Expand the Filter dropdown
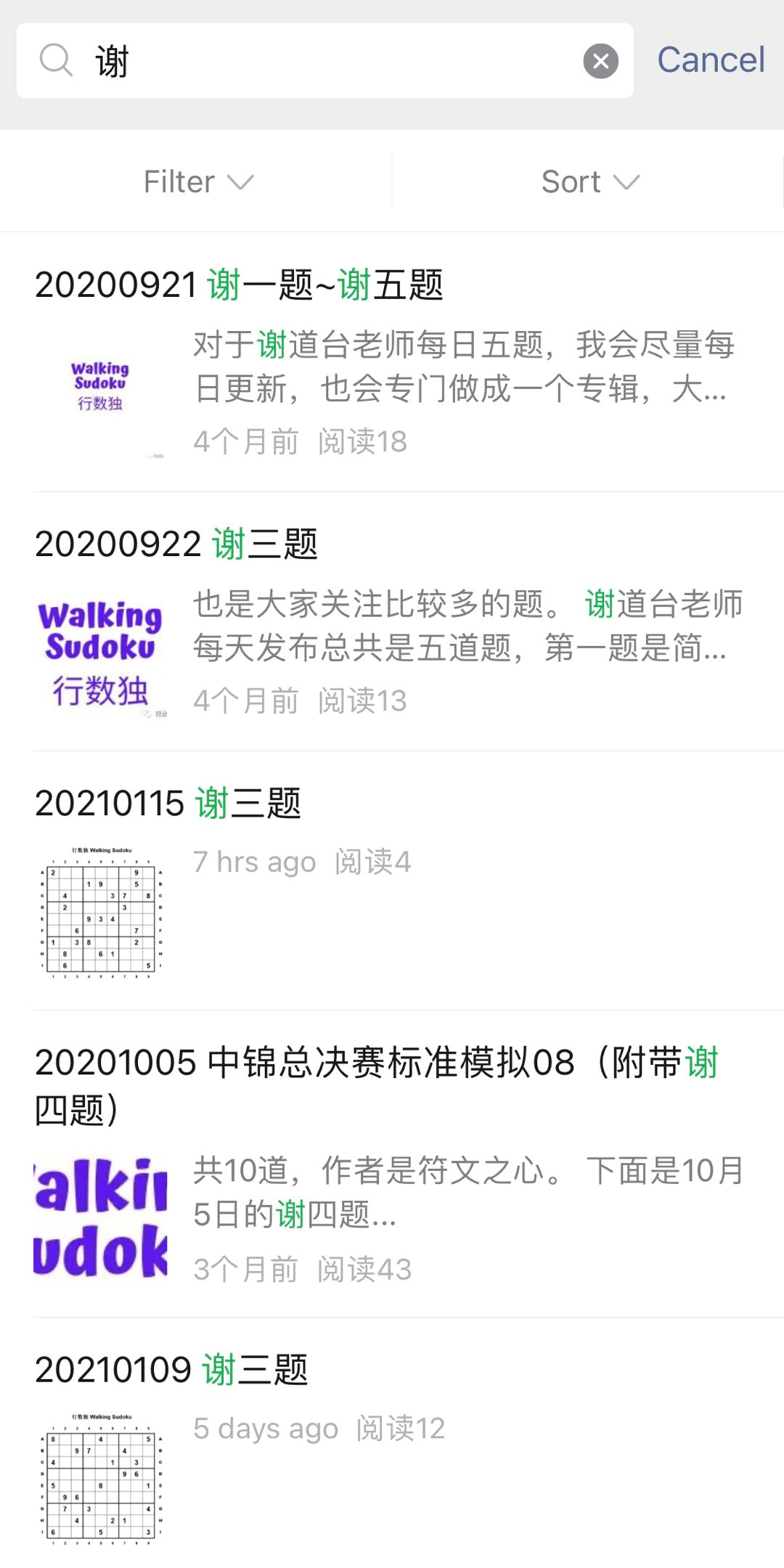 pyautogui.click(x=197, y=181)
